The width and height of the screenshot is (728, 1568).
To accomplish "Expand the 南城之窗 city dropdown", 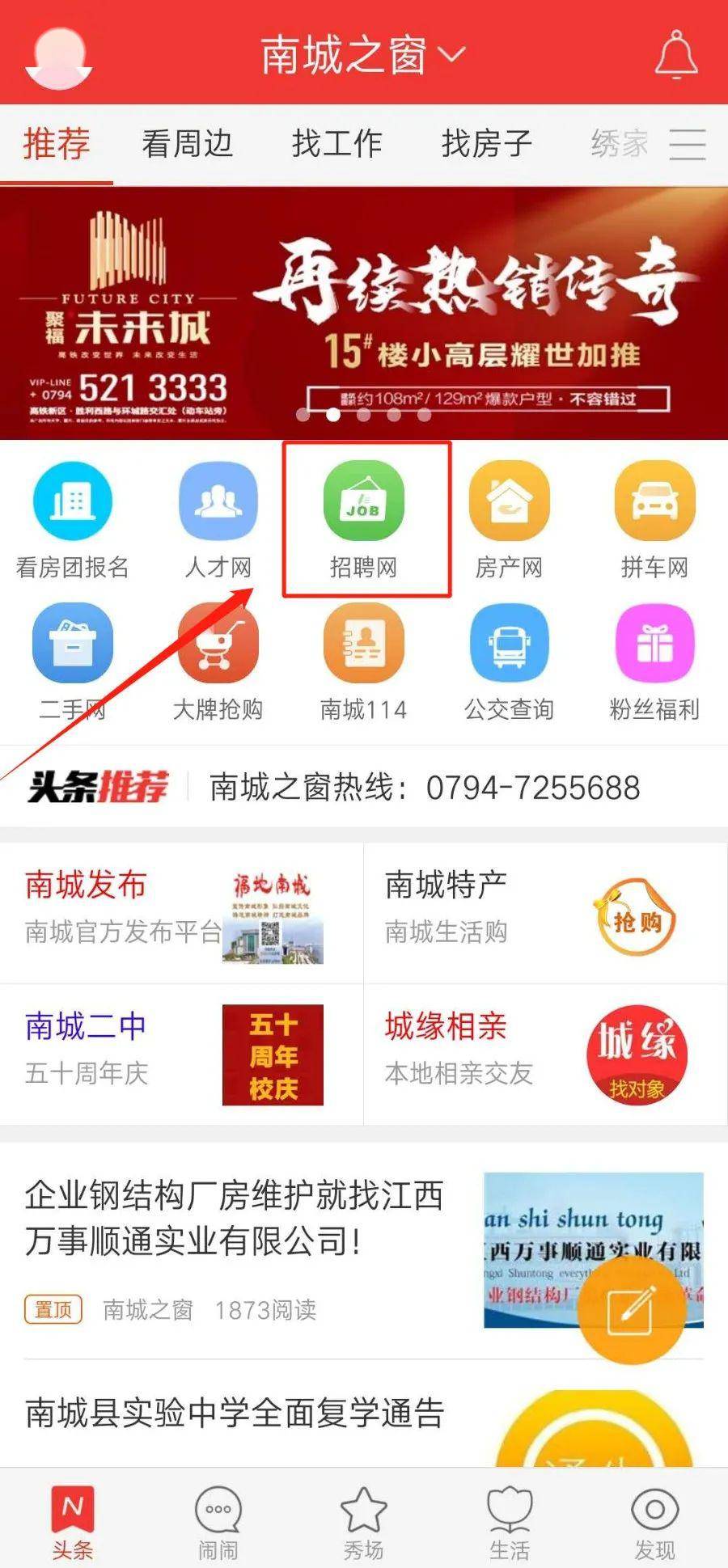I will (363, 54).
